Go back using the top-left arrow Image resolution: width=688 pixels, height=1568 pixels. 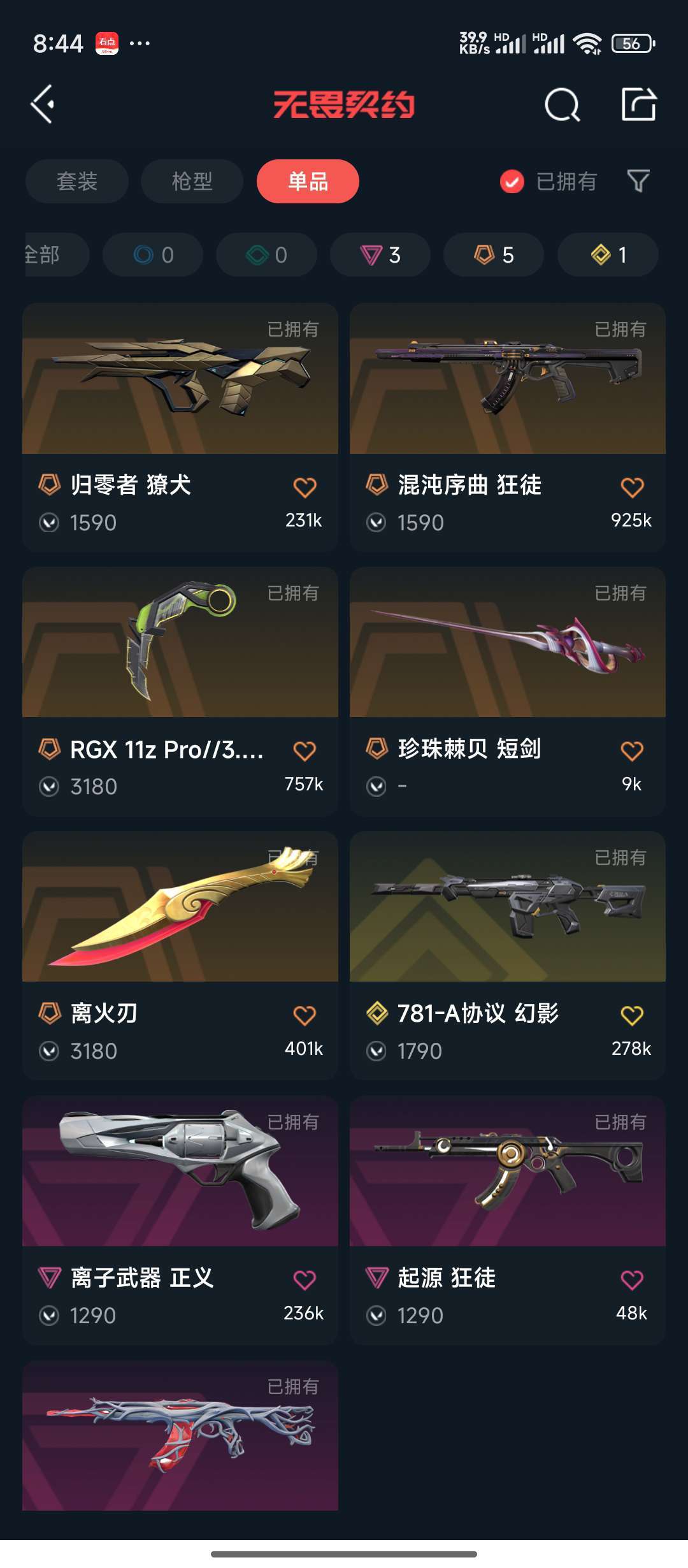coord(43,104)
